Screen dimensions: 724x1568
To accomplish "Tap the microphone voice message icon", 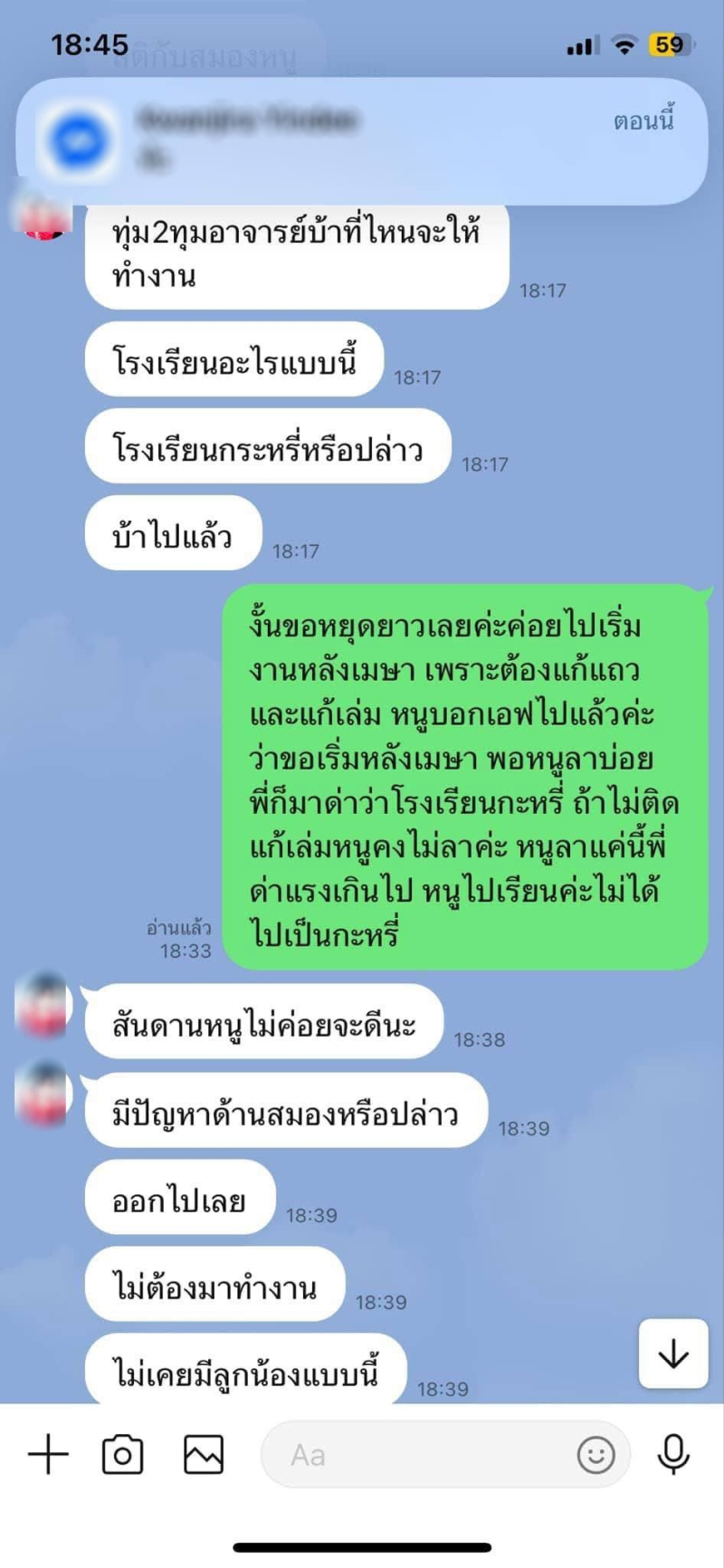I will click(672, 1455).
